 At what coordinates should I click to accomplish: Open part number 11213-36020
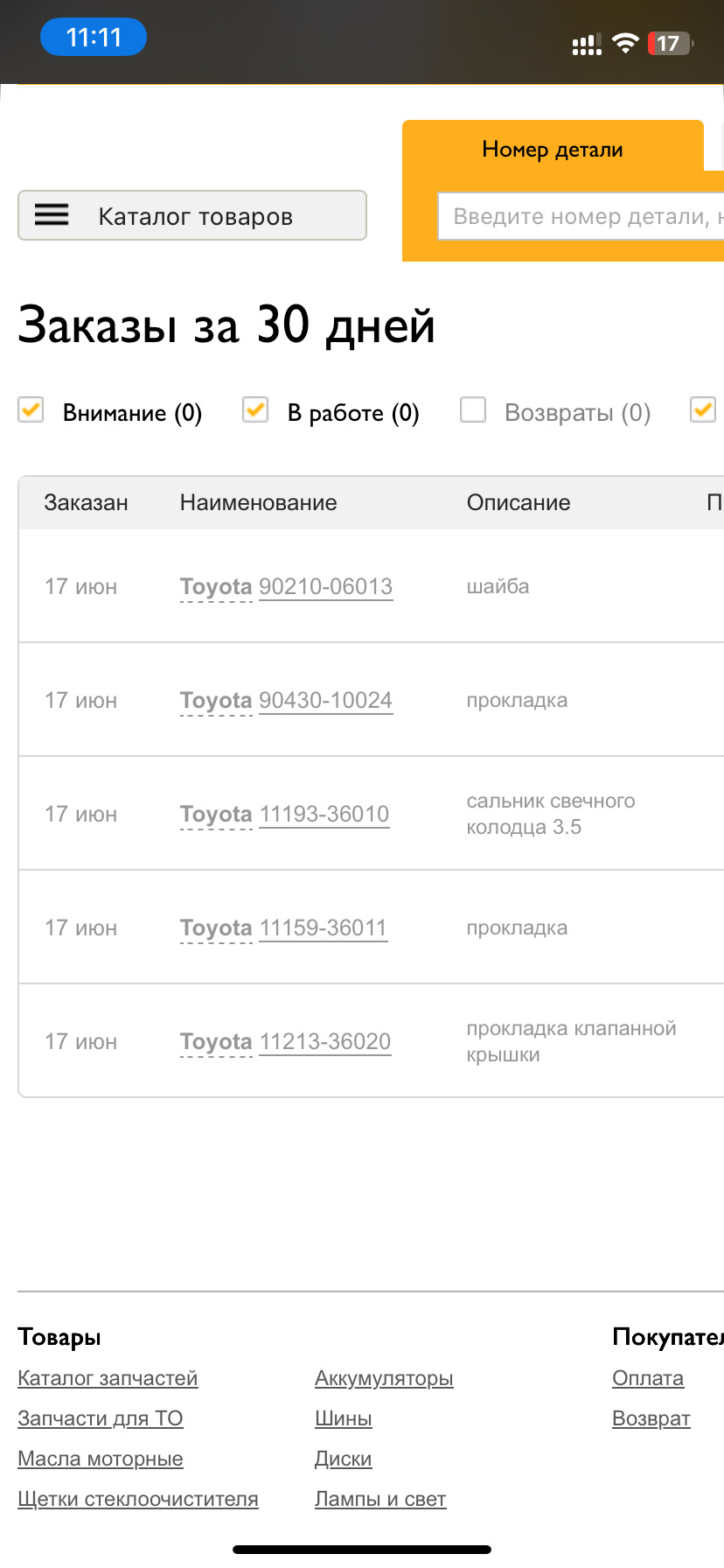[x=324, y=1041]
